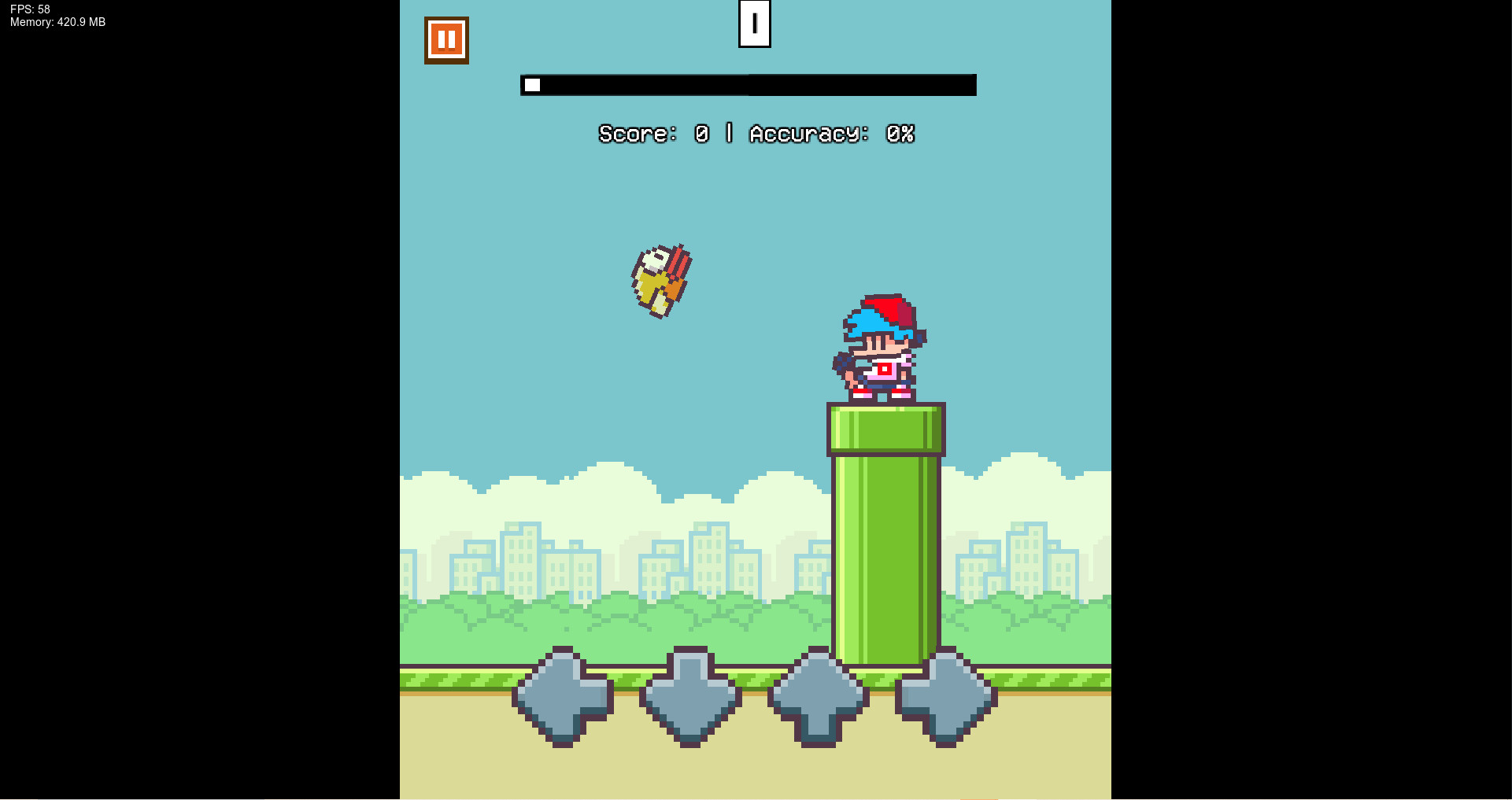Screen dimensions: 1512x800
Task: Hit the left arrow note button
Action: point(562,697)
